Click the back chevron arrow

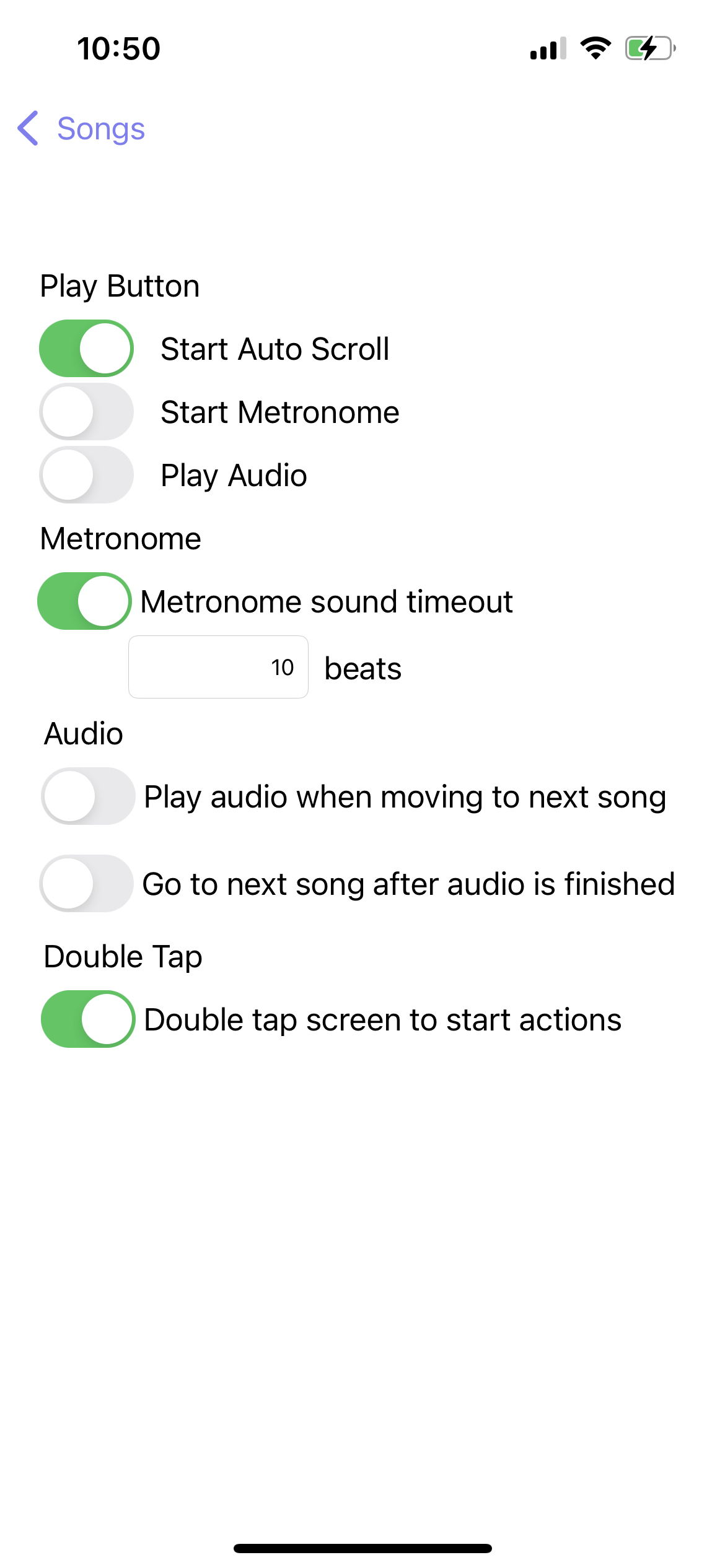[29, 129]
